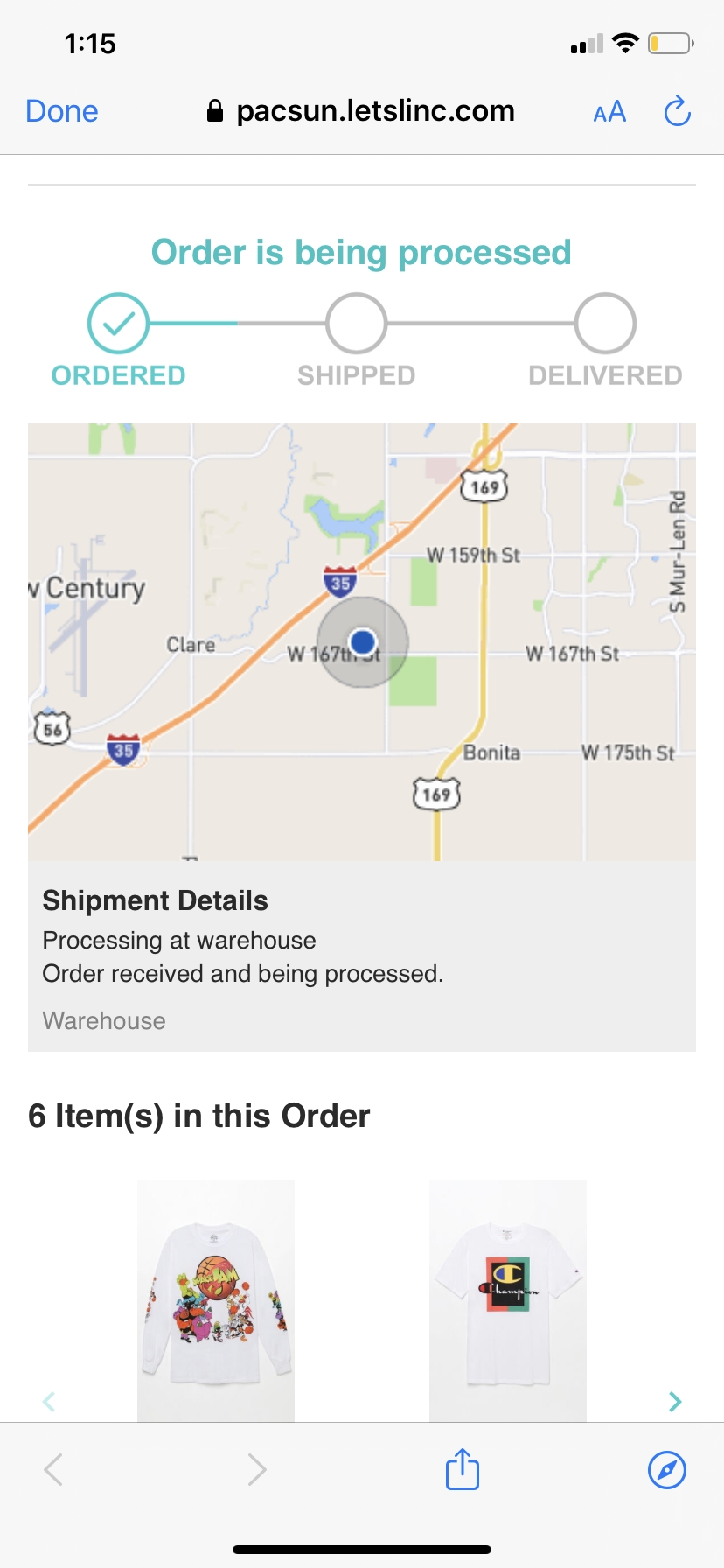Viewport: 724px width, 1568px height.
Task: Go back in carousel with left chevron
Action: [x=49, y=1401]
